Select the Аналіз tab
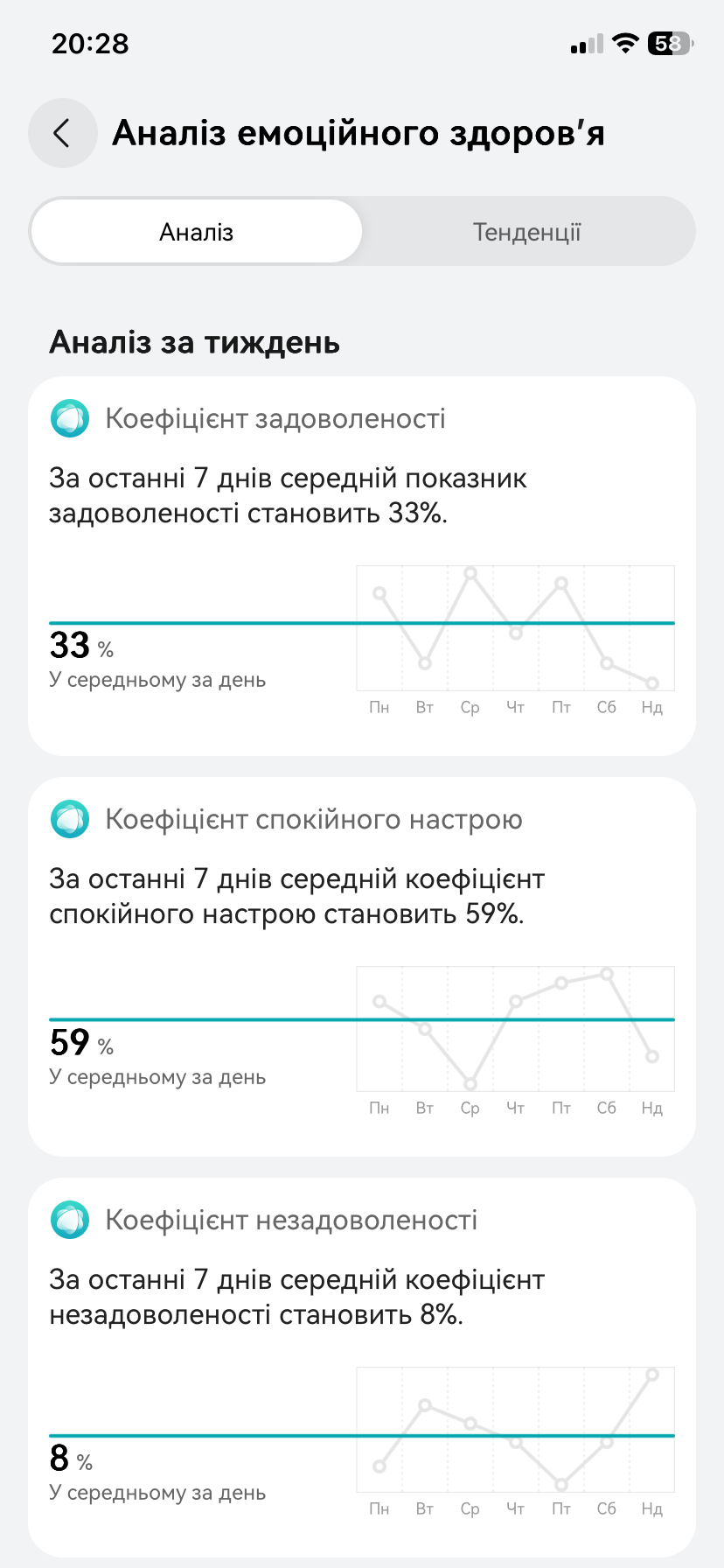The image size is (724, 1568). tap(197, 232)
